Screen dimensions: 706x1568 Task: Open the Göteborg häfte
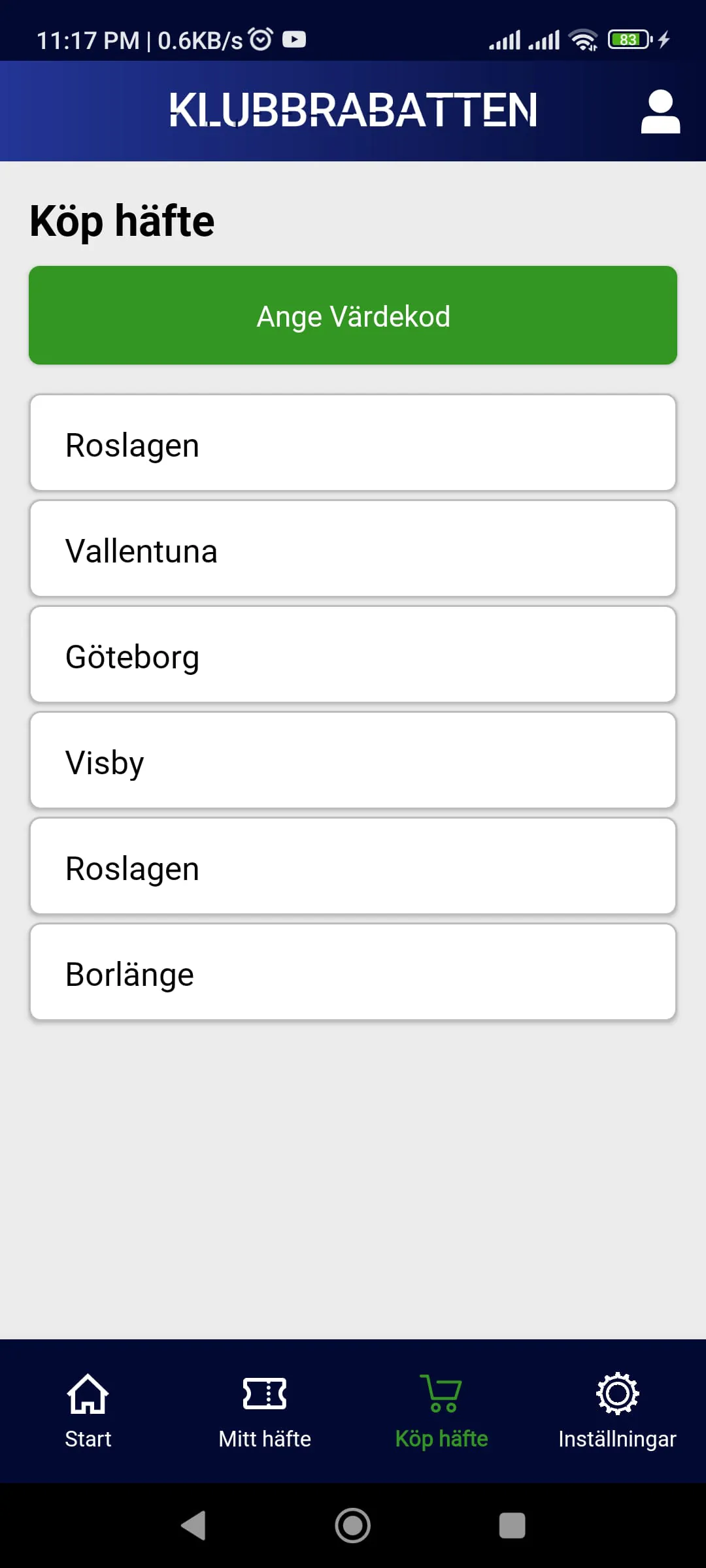click(353, 655)
